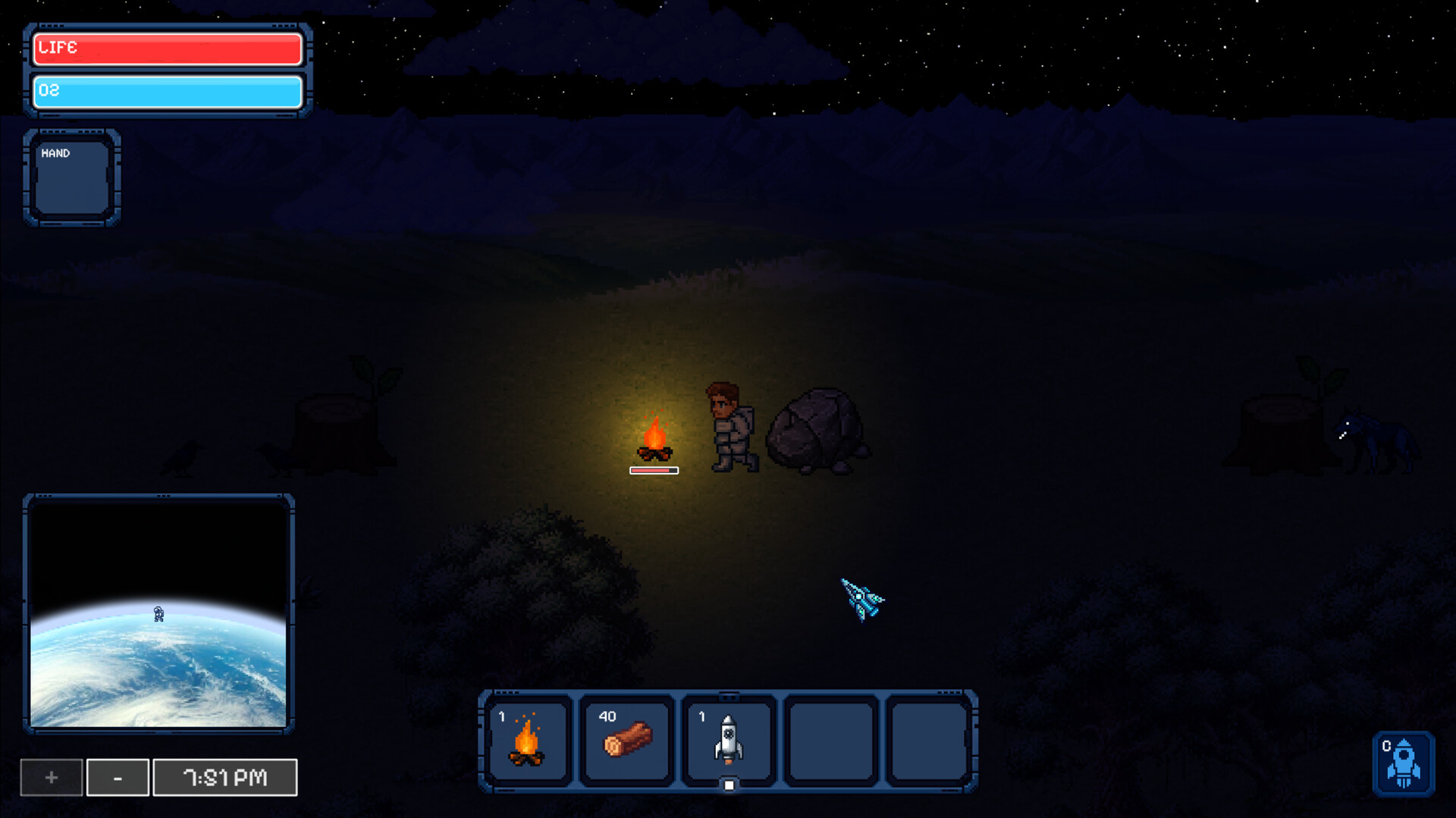Tap the HAND equipment slot
Image resolution: width=1456 pixels, height=818 pixels.
point(72,178)
